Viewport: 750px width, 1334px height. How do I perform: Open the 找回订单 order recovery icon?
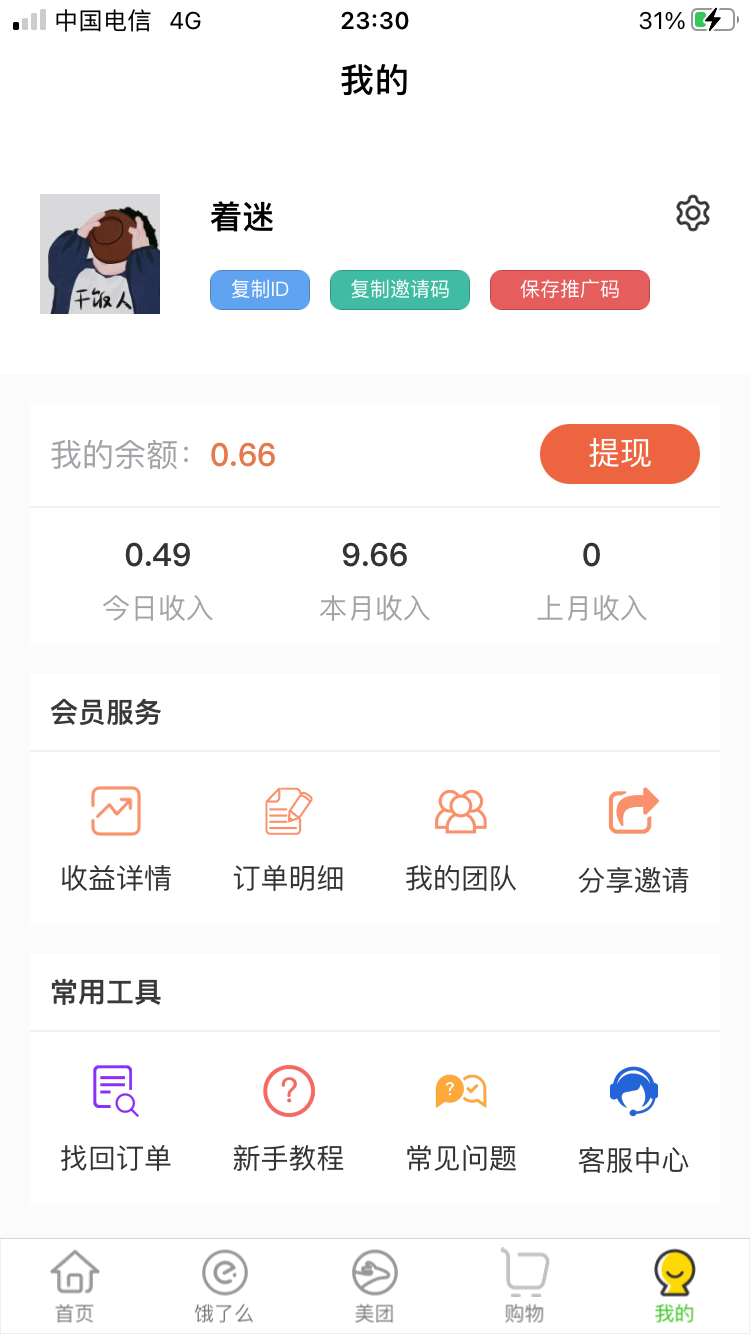[115, 1089]
